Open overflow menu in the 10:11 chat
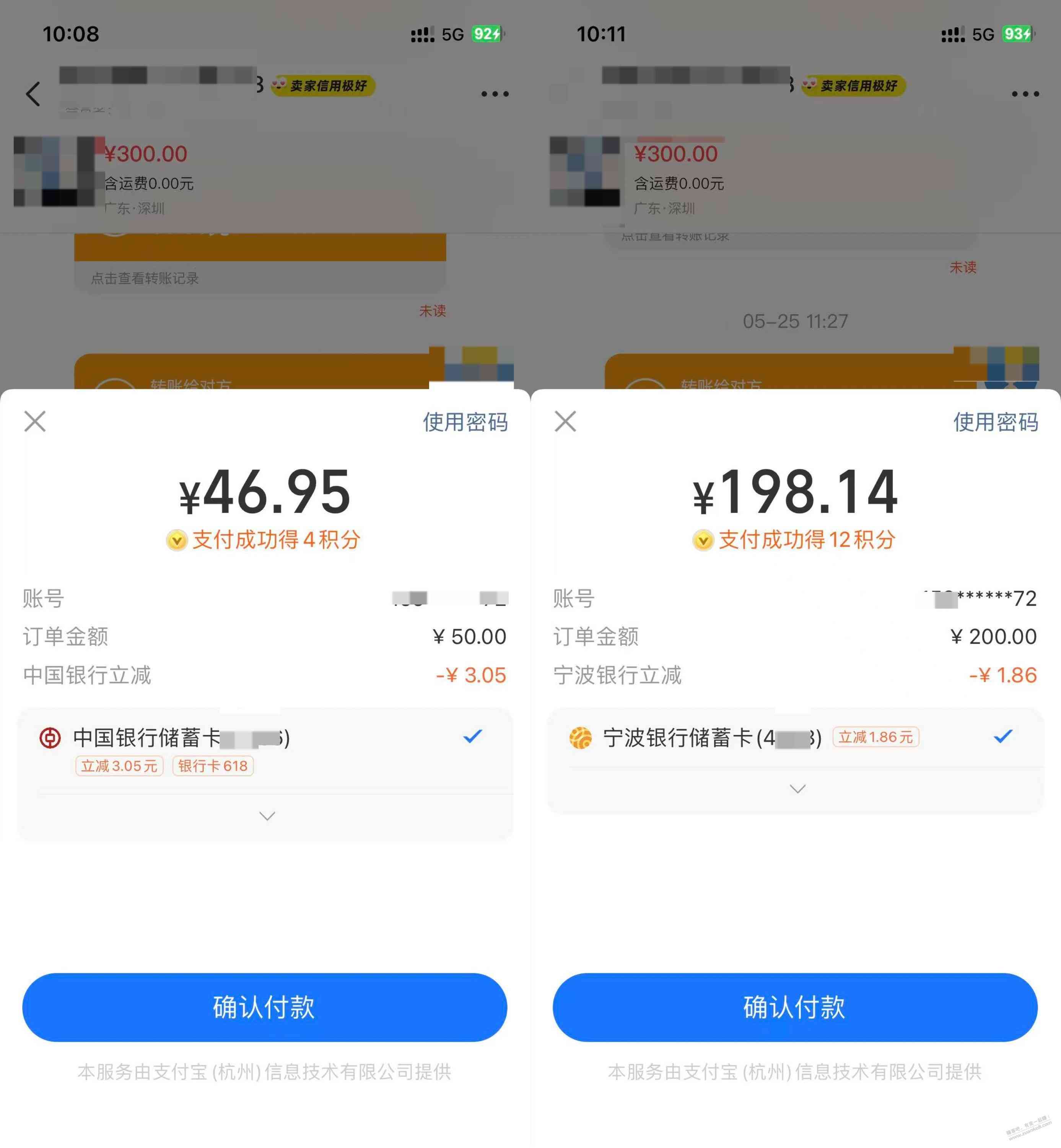Screen dimensions: 1061x1148 pyautogui.click(x=1025, y=94)
